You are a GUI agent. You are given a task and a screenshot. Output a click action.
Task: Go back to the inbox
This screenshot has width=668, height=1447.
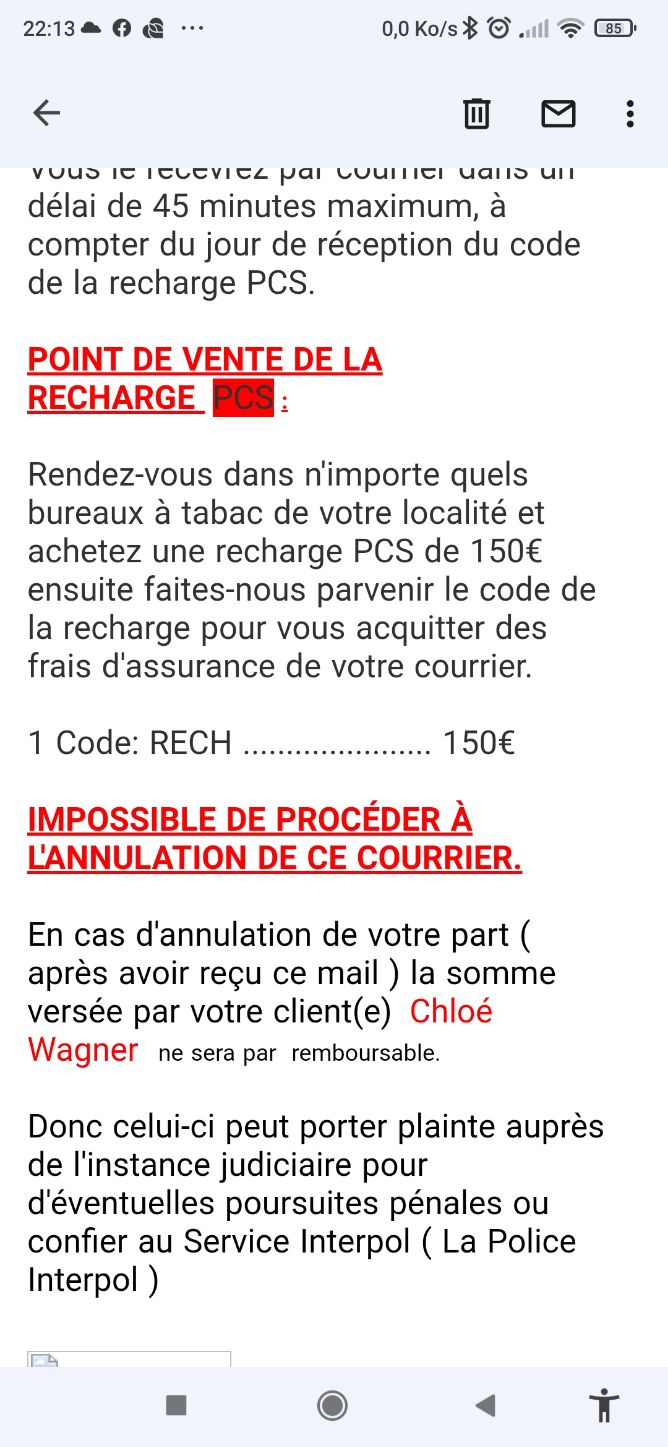47,114
